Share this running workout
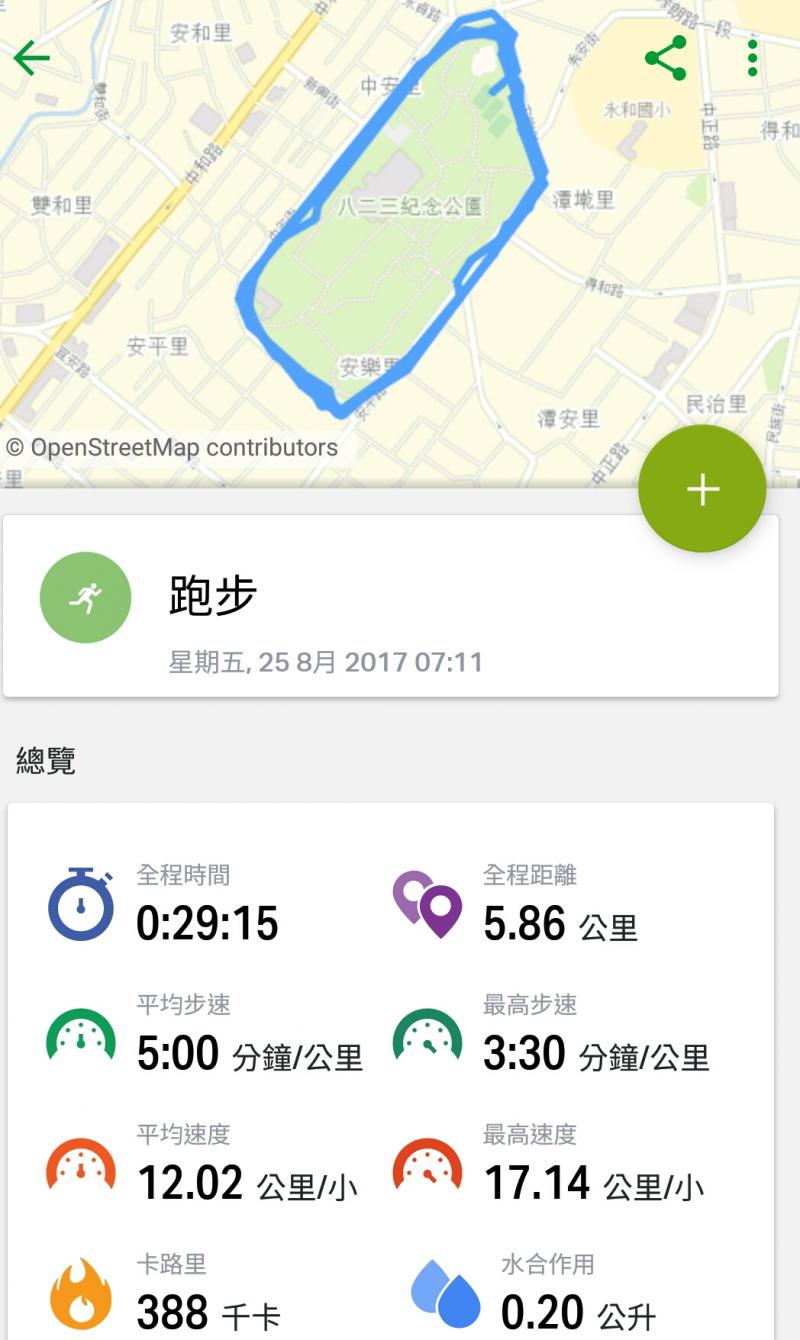 click(x=666, y=59)
